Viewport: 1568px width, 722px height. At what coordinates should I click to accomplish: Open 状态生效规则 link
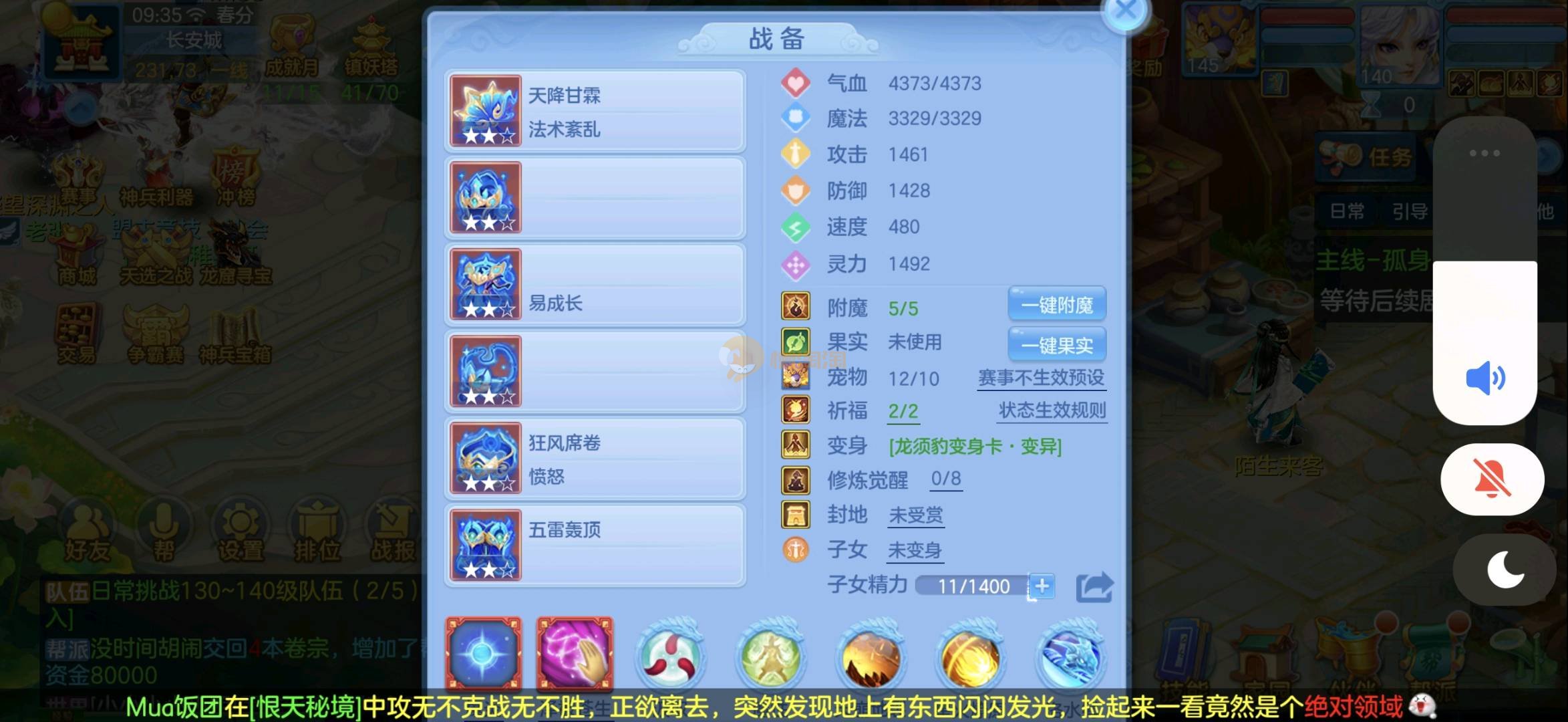click(1052, 410)
